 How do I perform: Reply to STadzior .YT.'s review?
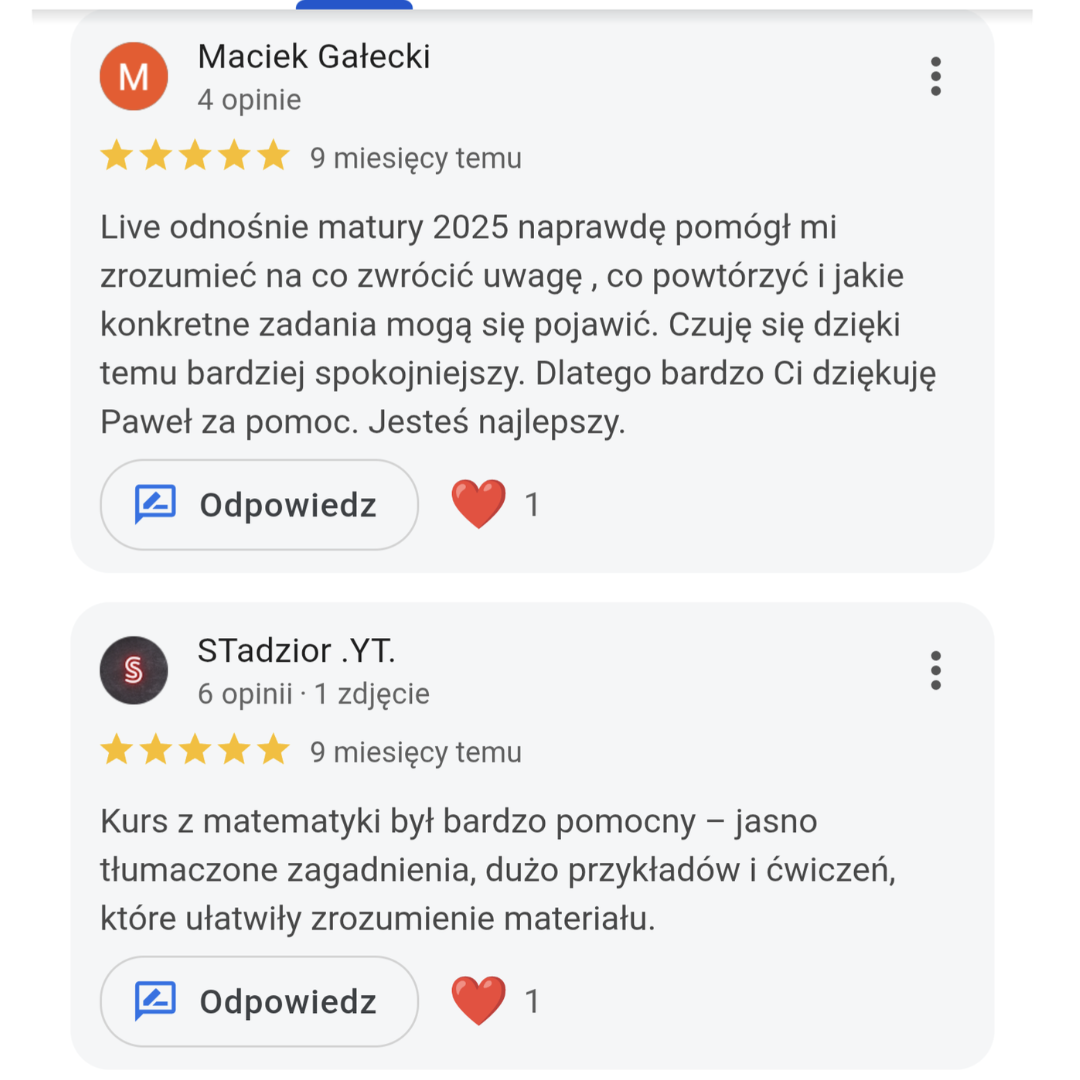(259, 1001)
